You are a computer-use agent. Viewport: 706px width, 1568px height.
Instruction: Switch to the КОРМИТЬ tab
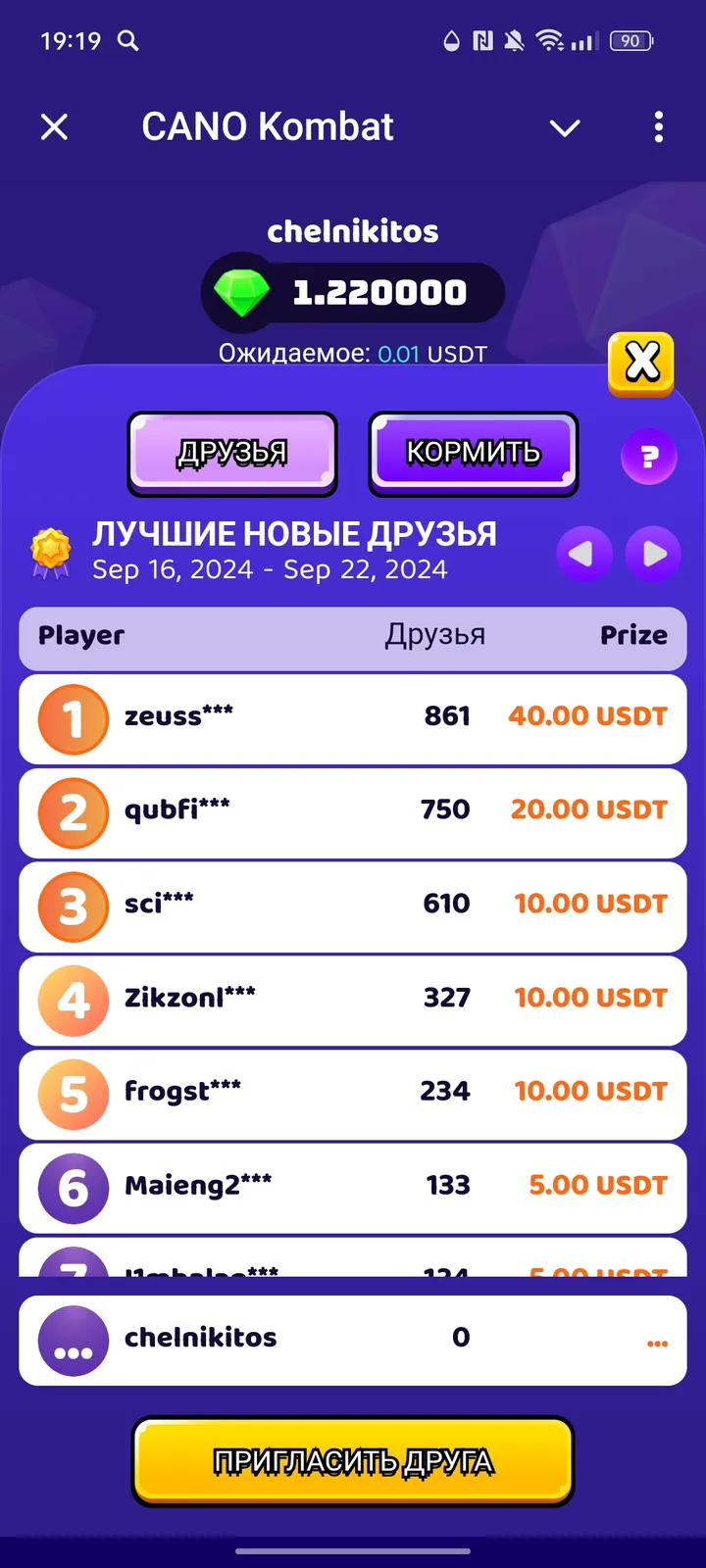coord(473,453)
